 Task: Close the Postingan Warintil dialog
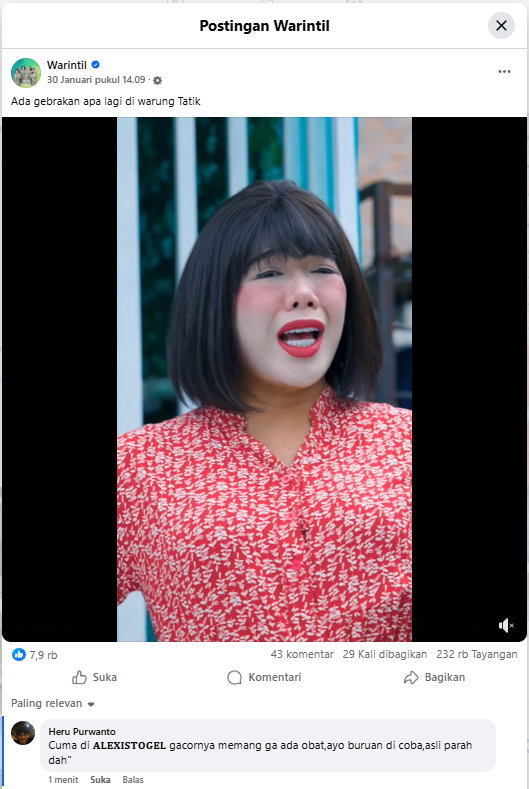pos(501,26)
